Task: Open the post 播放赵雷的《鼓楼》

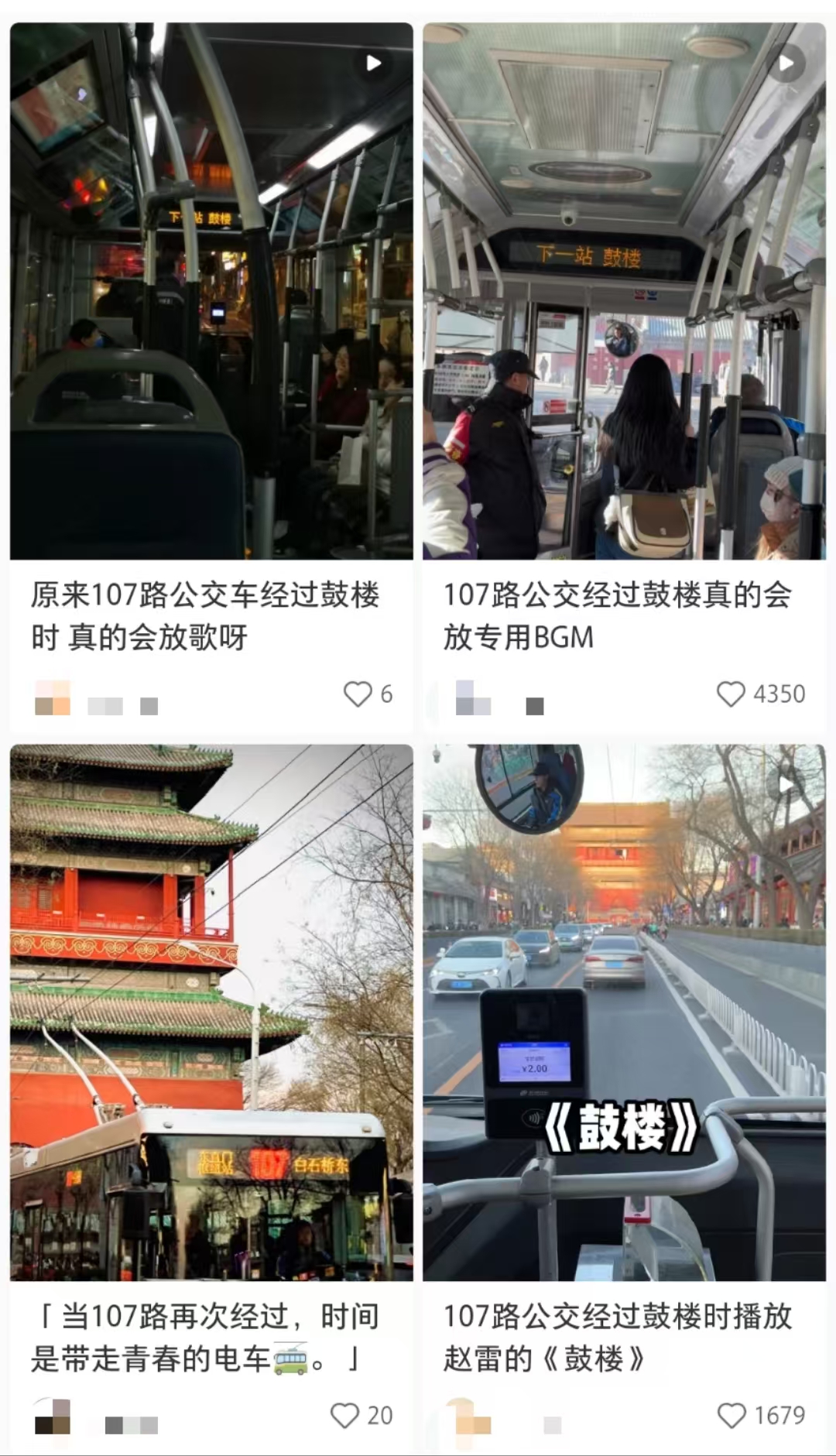Action: pyautogui.click(x=624, y=1012)
